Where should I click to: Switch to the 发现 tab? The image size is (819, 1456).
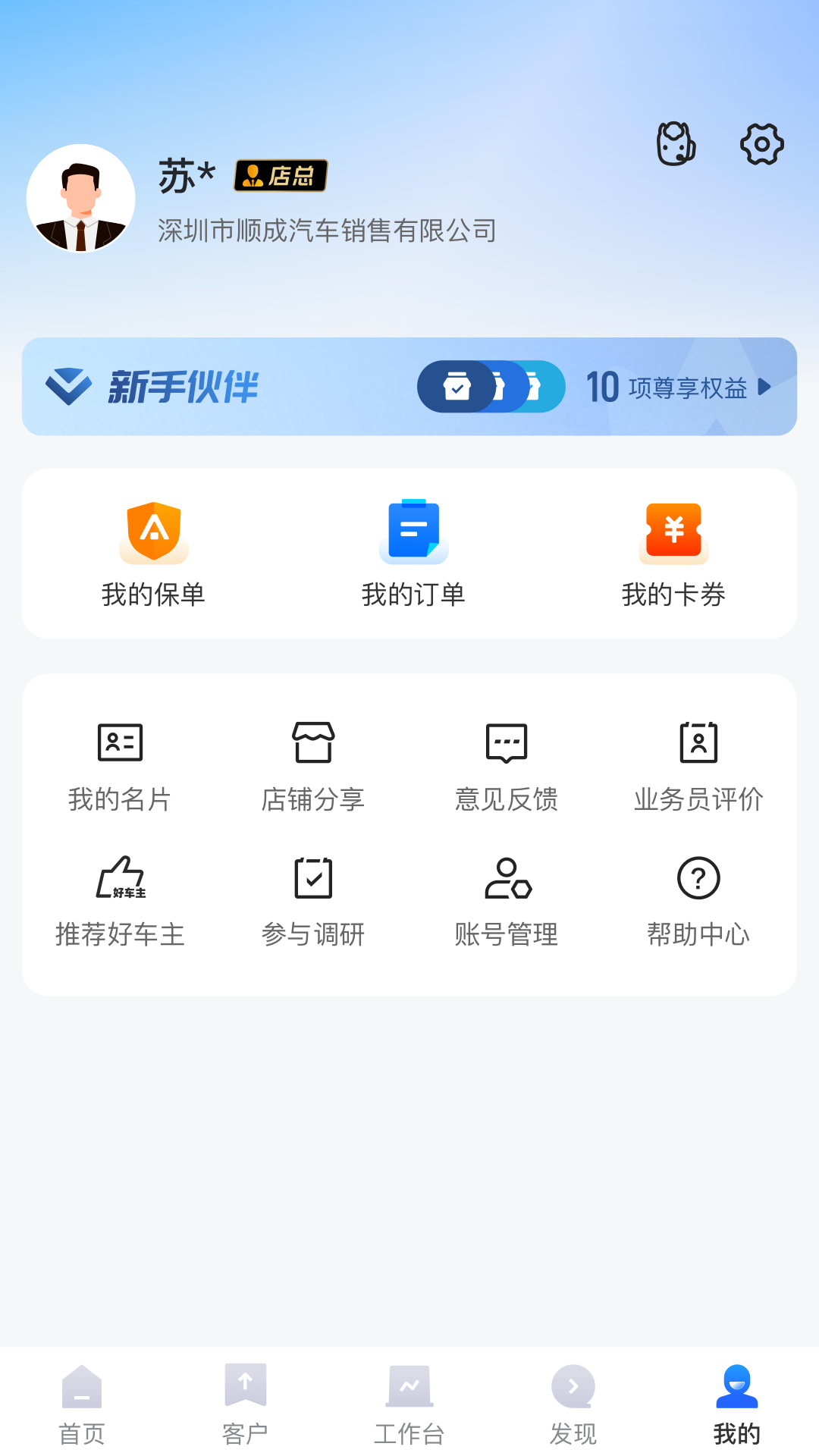[573, 1403]
